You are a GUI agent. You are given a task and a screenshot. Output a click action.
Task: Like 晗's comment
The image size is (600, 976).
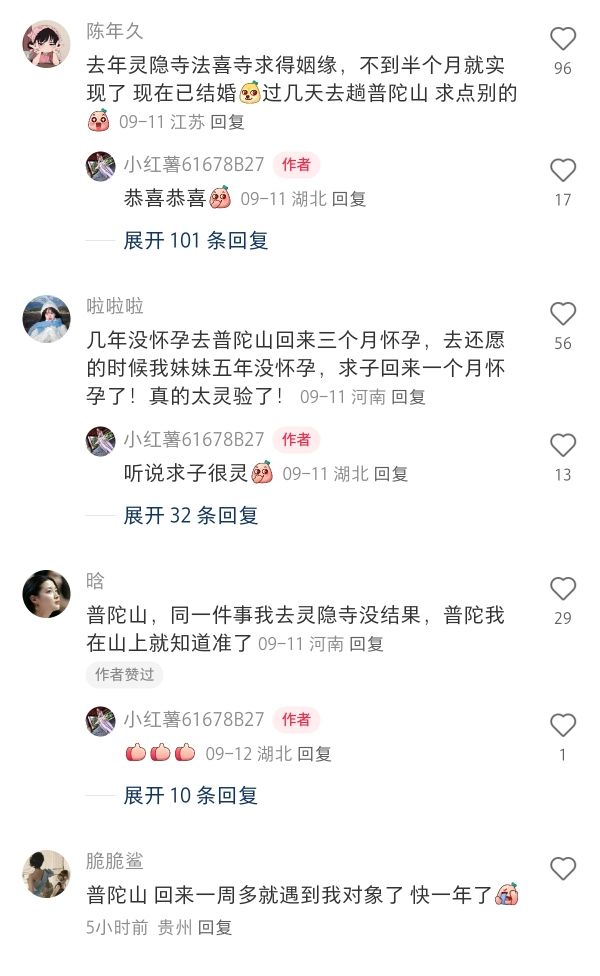point(563,588)
